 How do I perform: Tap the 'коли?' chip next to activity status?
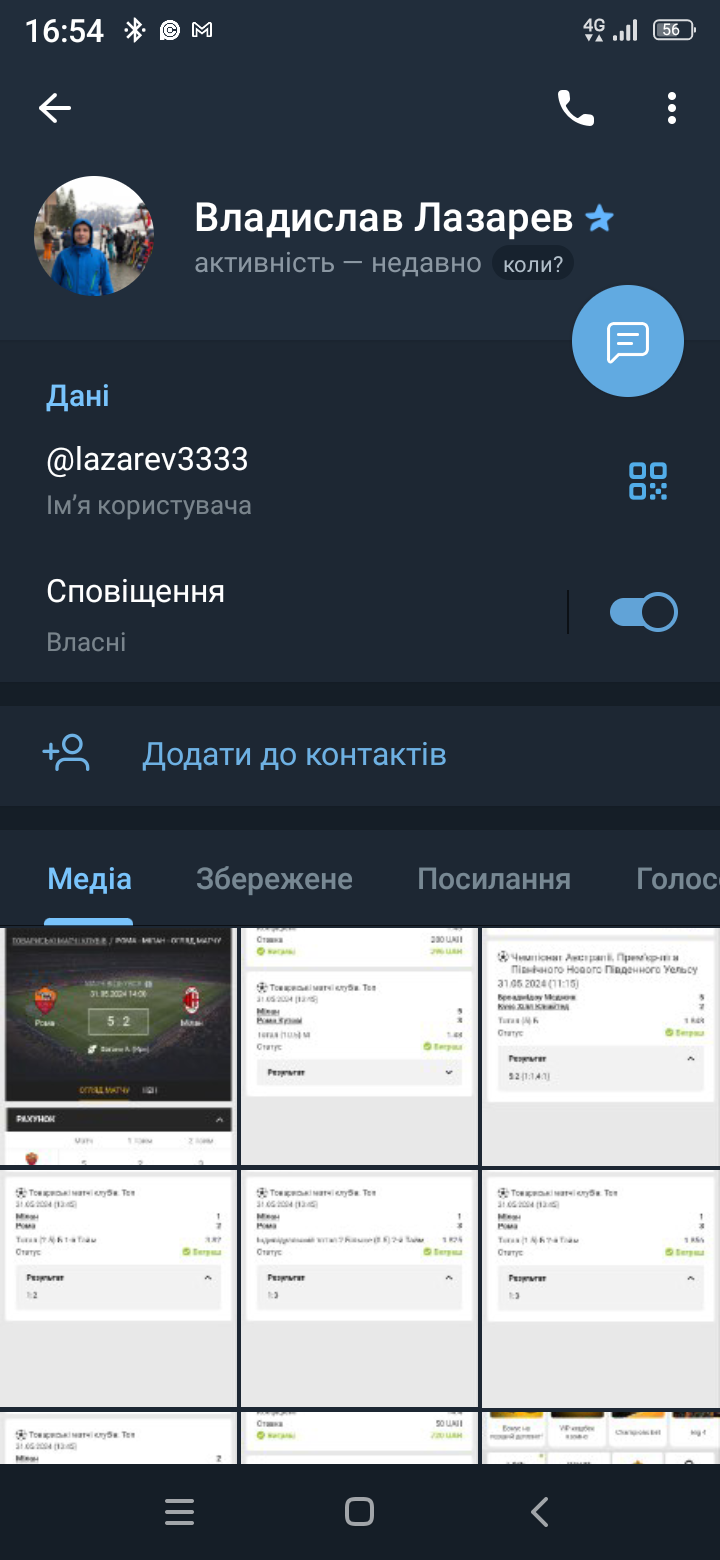click(532, 264)
